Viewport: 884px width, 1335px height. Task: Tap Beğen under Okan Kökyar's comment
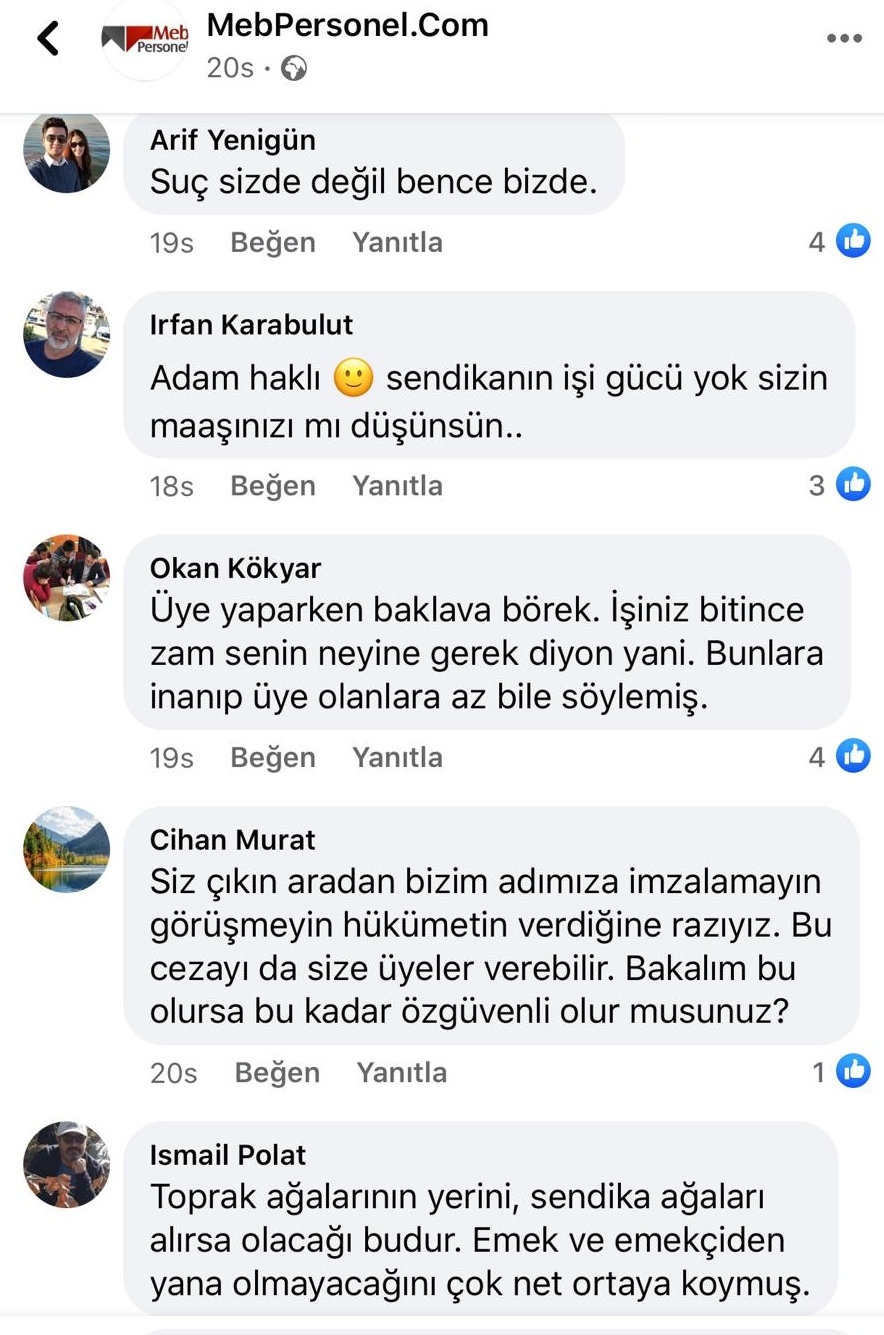pos(272,758)
